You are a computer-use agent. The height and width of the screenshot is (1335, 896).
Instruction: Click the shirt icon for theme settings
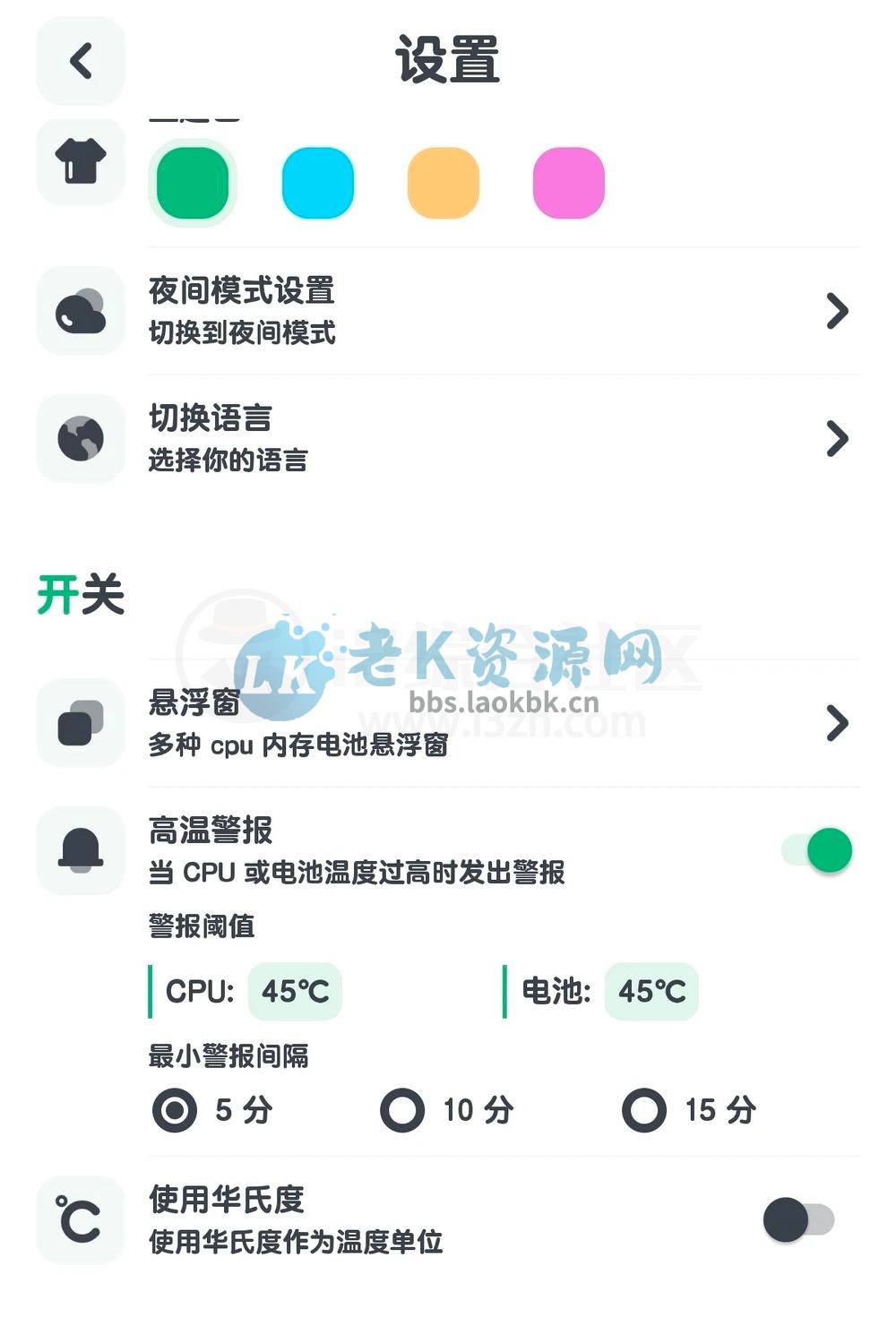tap(80, 164)
